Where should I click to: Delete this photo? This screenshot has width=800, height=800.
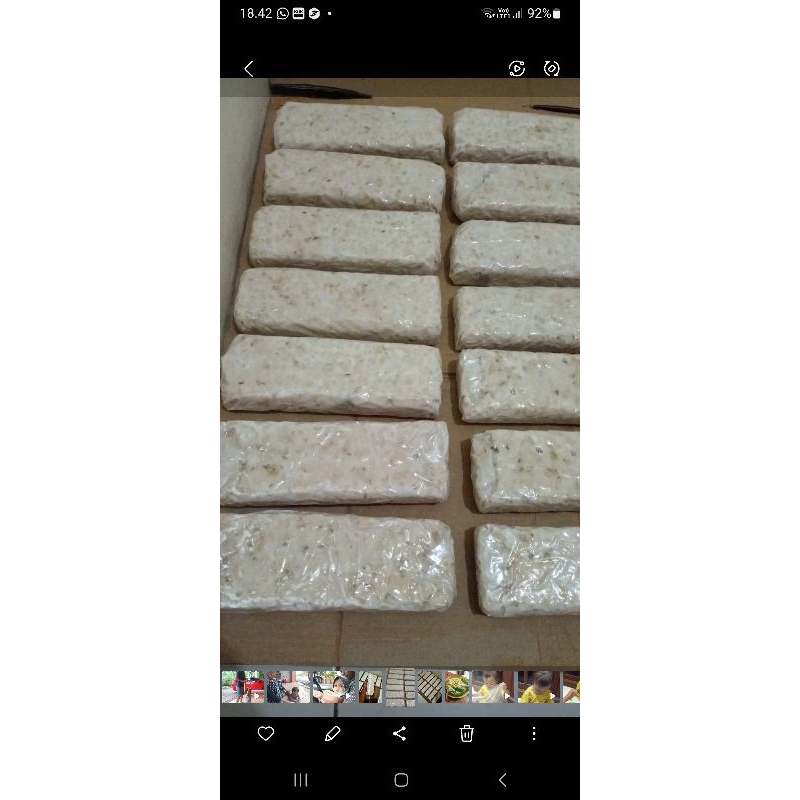(x=467, y=734)
